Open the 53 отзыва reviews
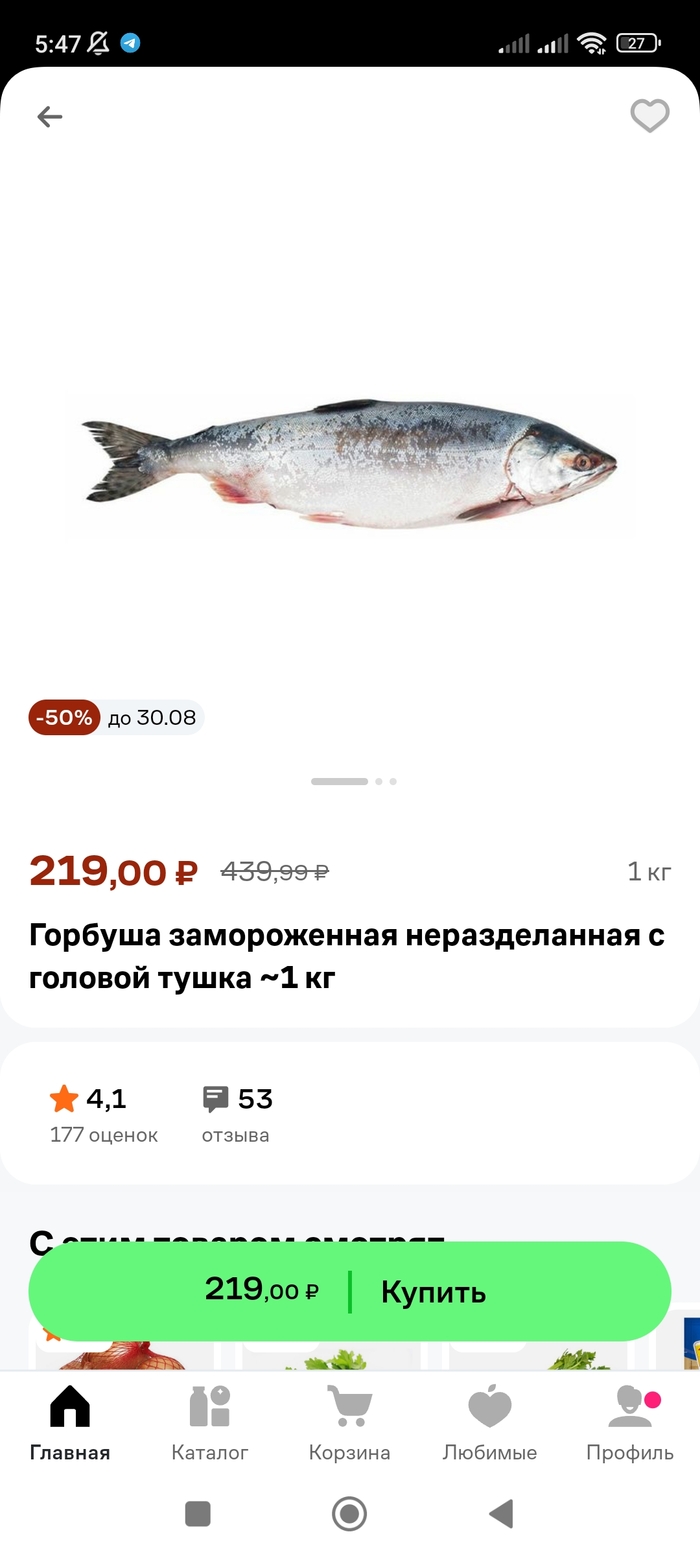 (237, 1114)
